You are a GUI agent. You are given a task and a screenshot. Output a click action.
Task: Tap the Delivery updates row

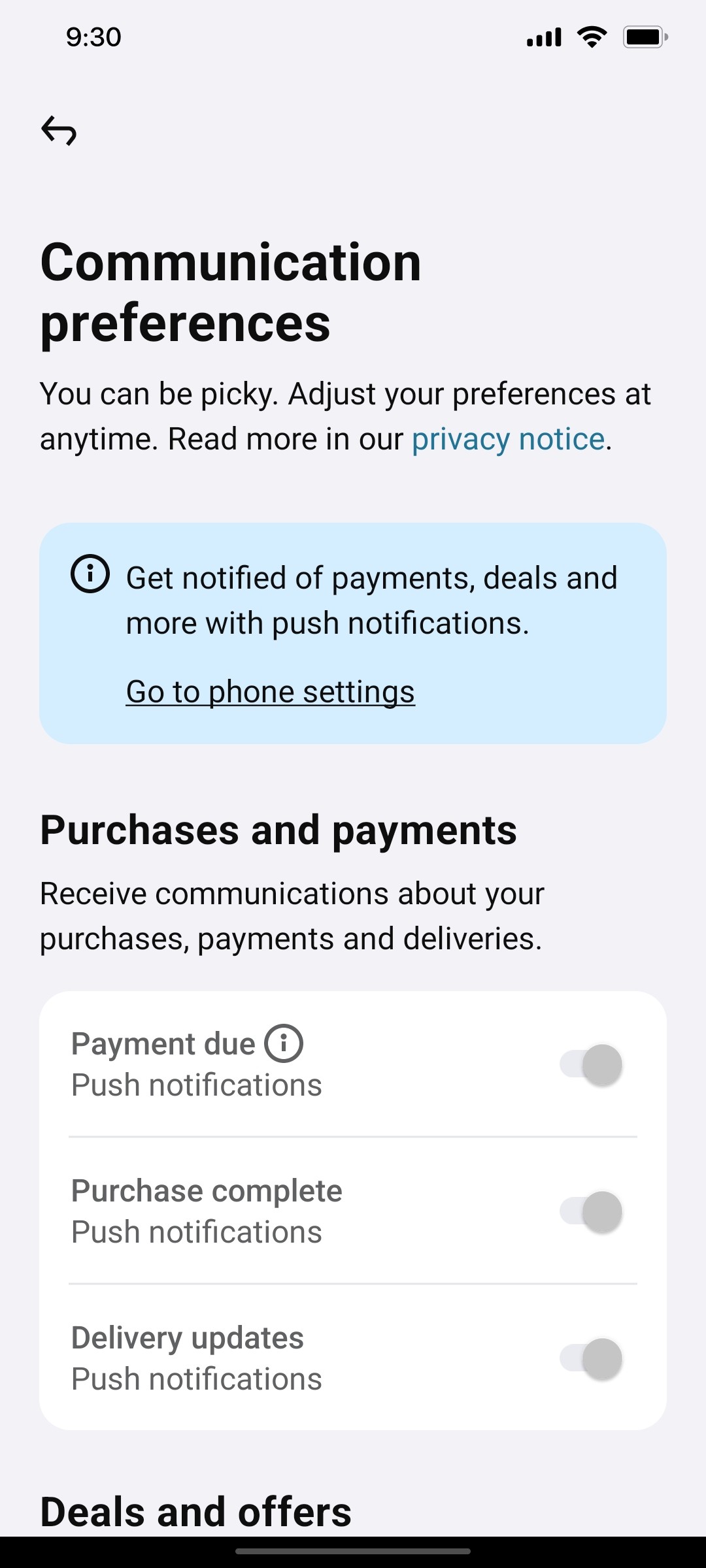(261, 1357)
